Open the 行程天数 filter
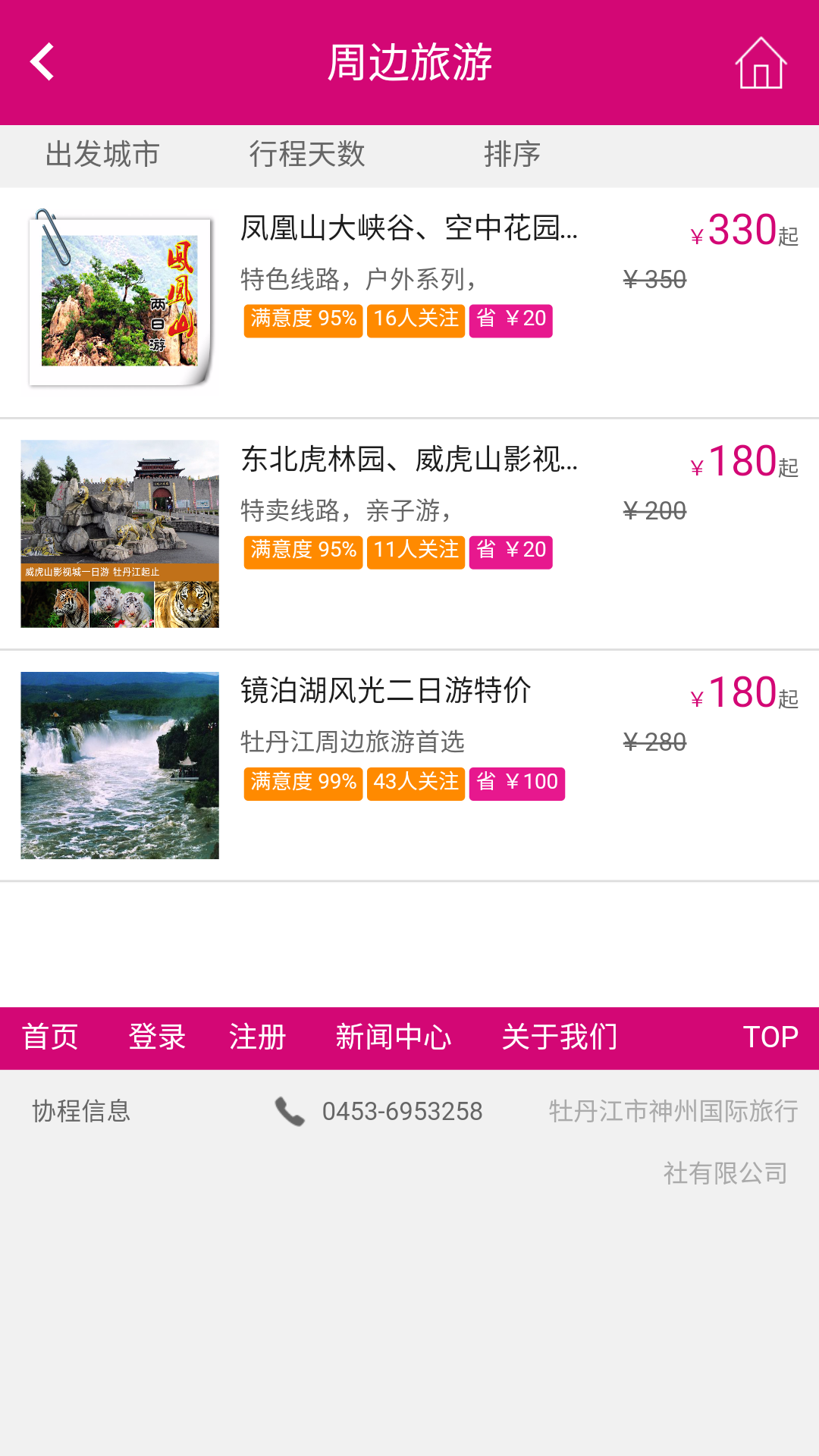This screenshot has width=819, height=1456. click(x=307, y=155)
